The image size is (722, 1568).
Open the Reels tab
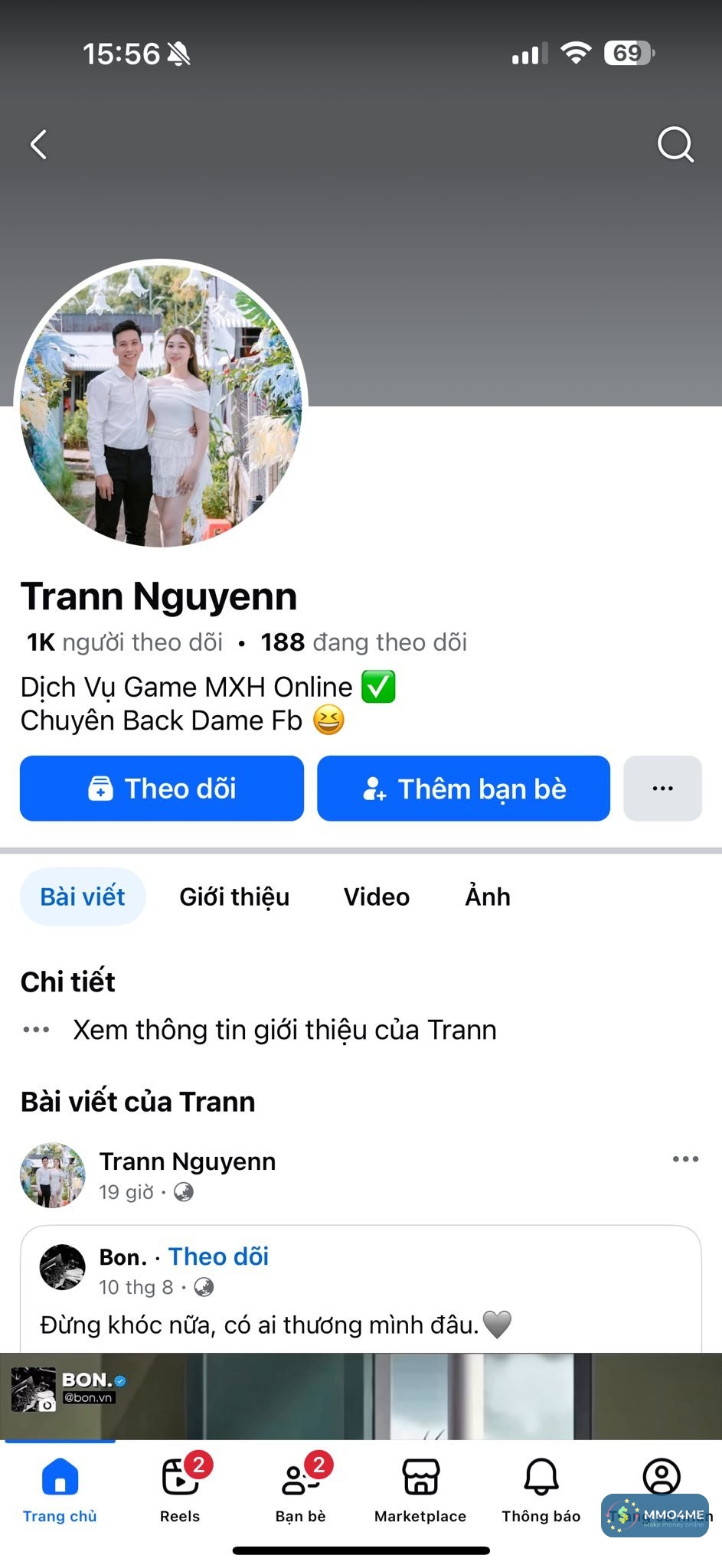[180, 1488]
